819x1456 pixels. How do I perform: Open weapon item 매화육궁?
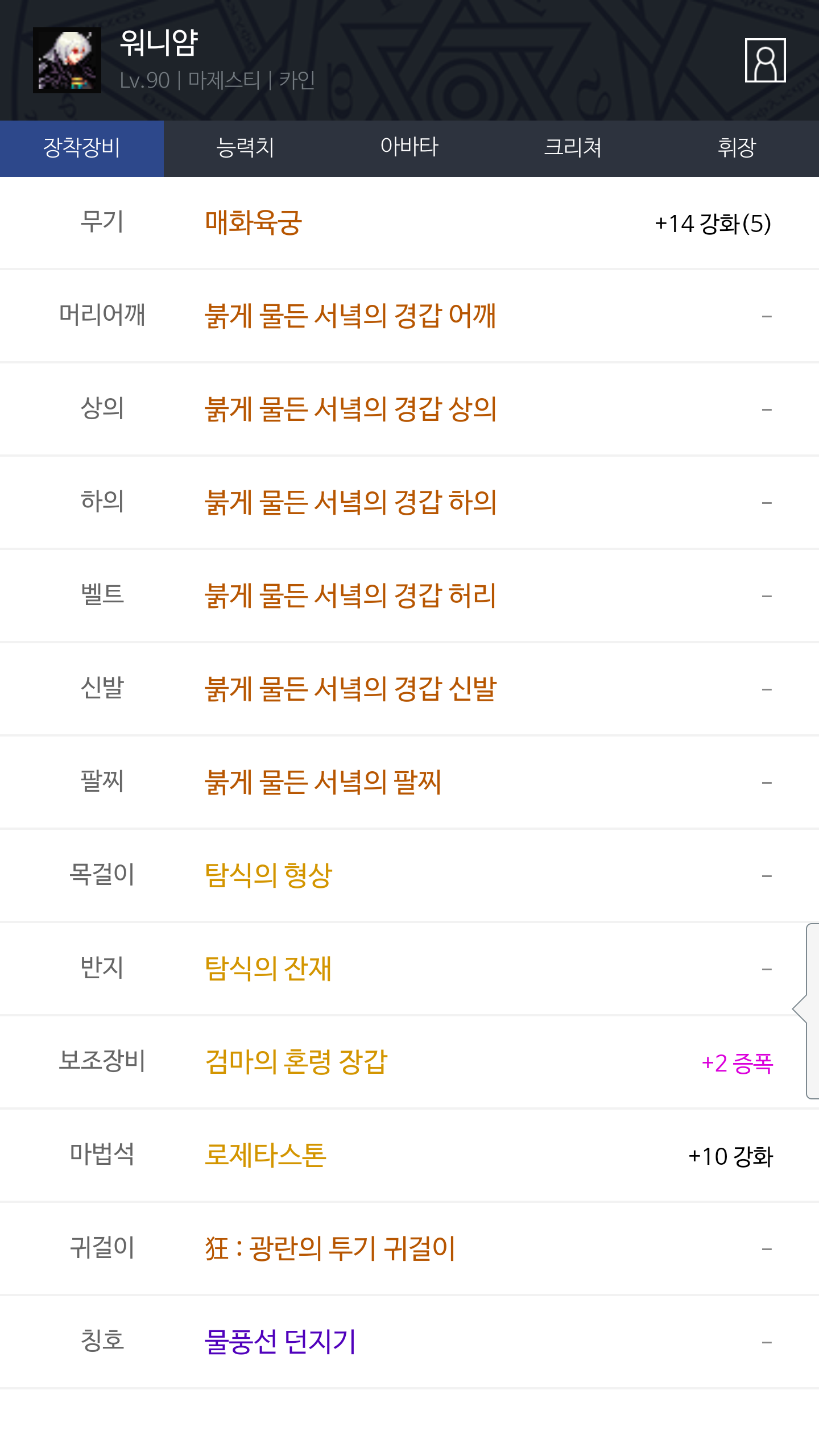coord(254,222)
